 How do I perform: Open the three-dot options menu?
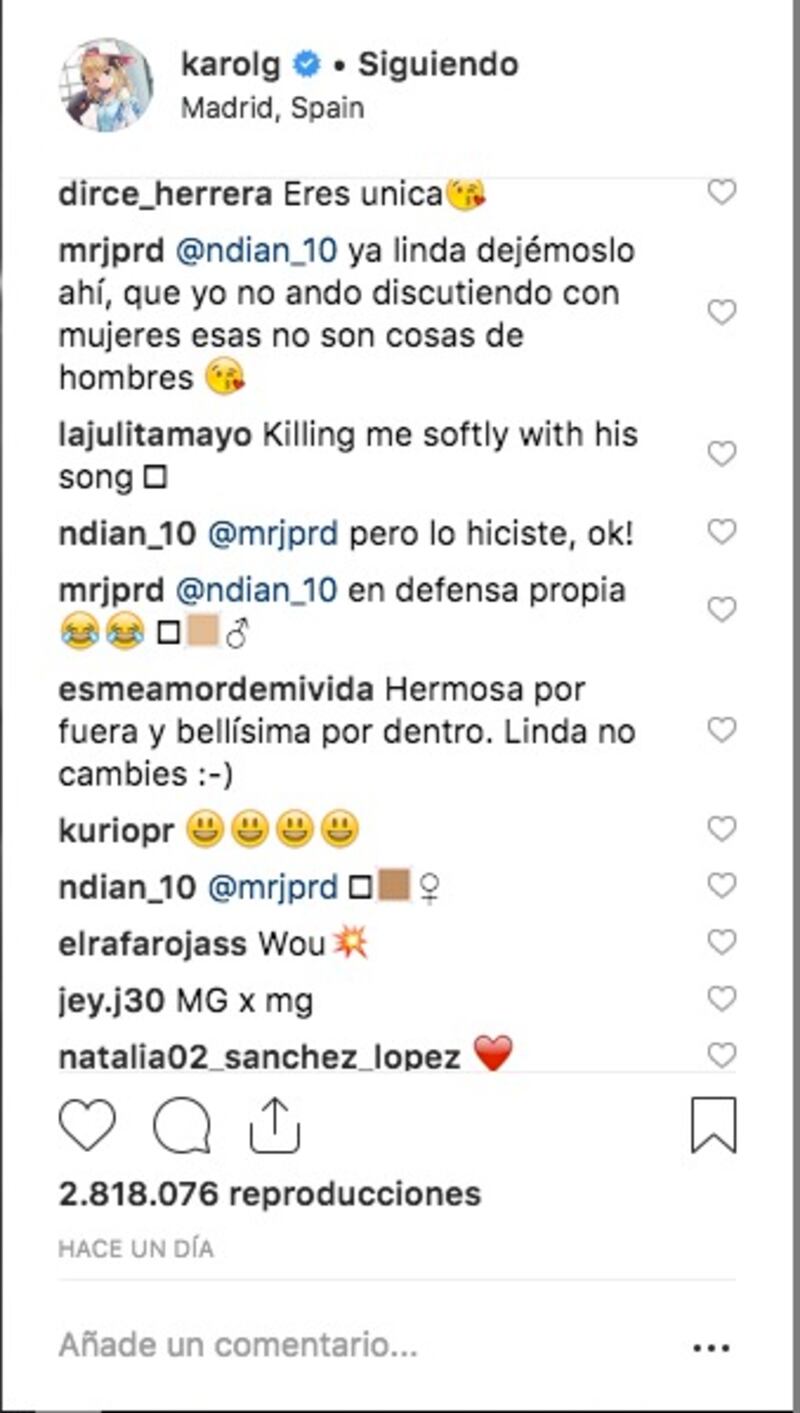coord(711,1348)
